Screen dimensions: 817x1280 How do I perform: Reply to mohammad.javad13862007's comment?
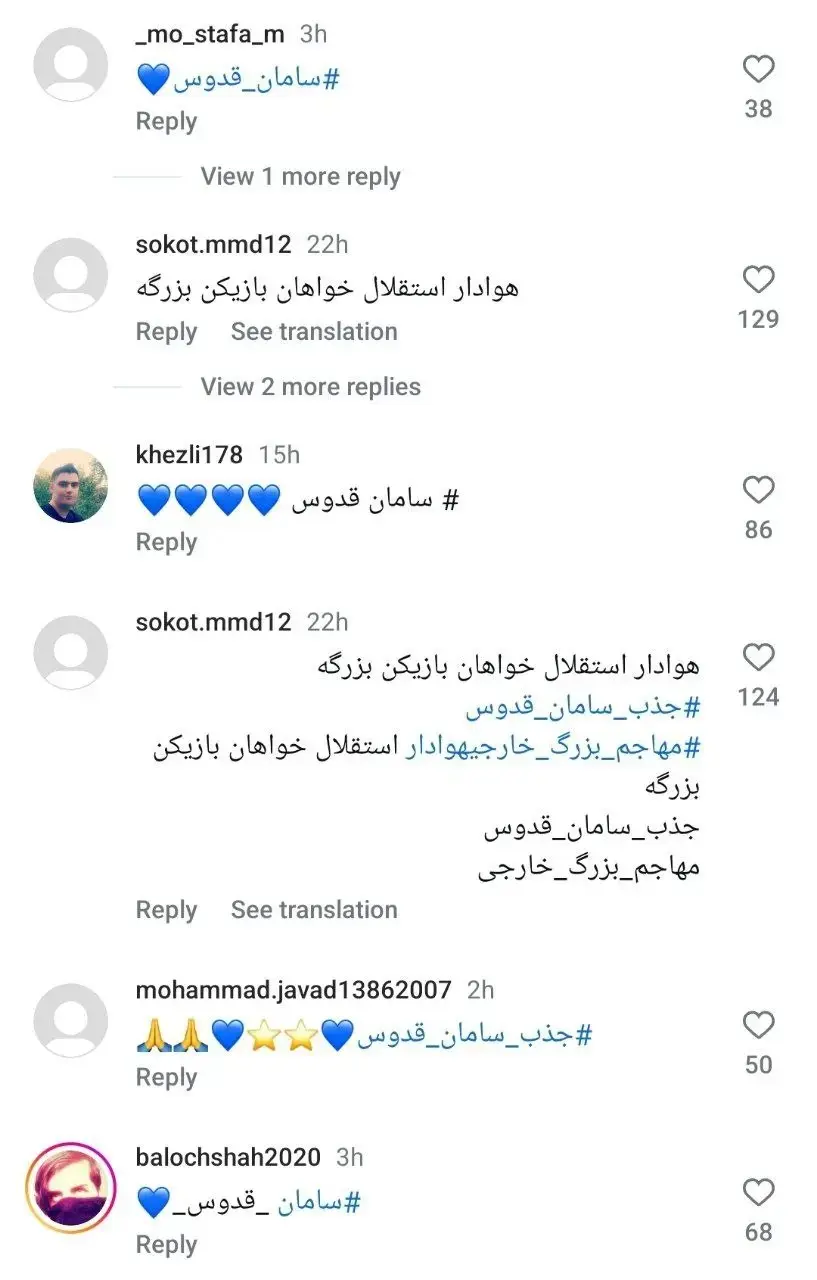(166, 1077)
